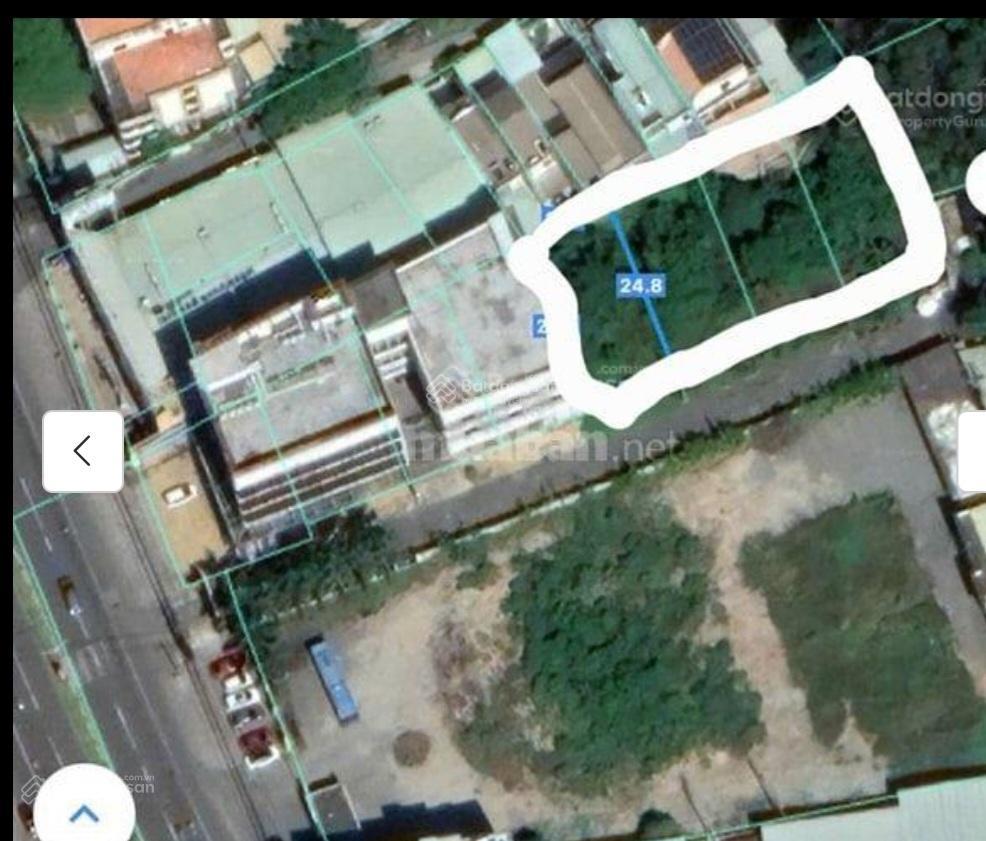
Task: Go to the previous photo with the left arrow
Action: point(83,451)
